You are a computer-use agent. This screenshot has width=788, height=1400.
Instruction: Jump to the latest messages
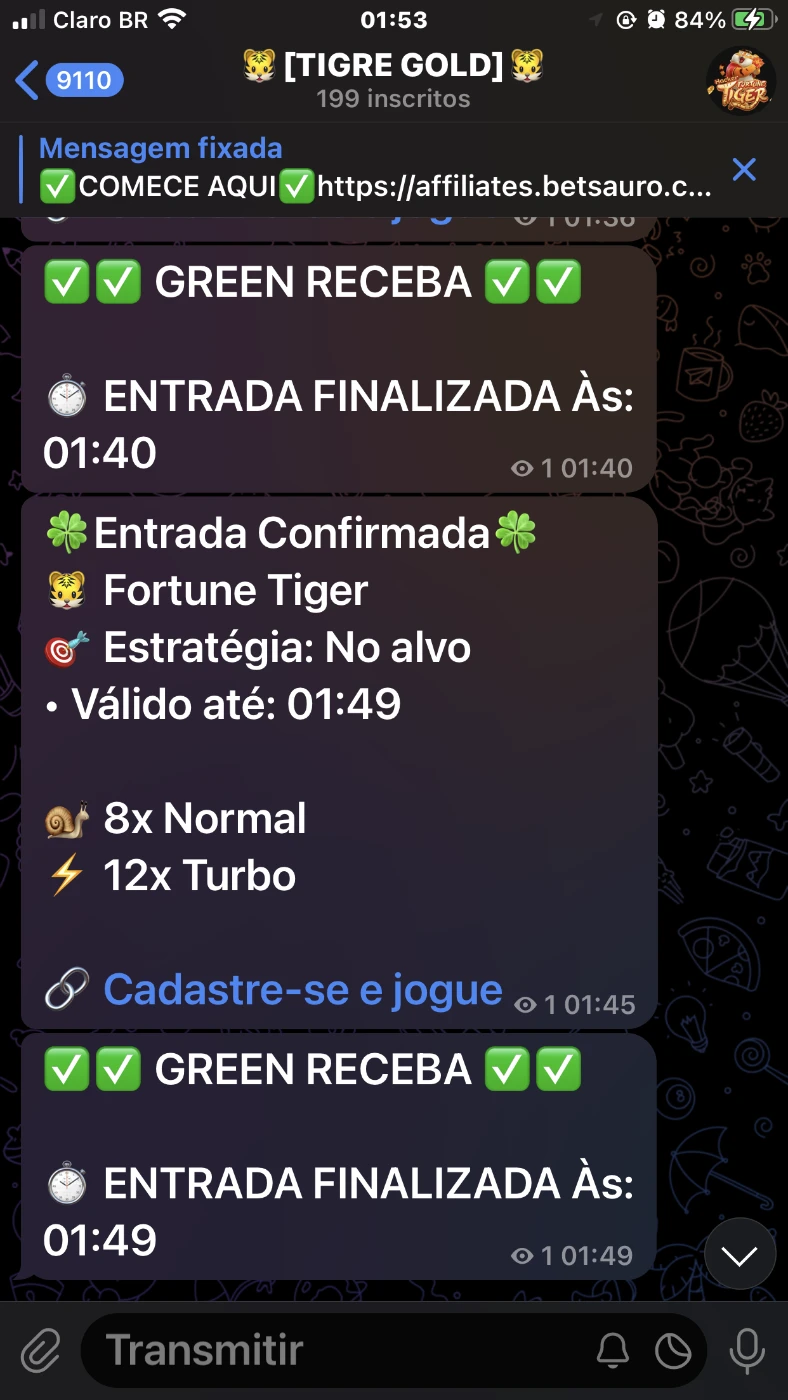click(x=740, y=1255)
